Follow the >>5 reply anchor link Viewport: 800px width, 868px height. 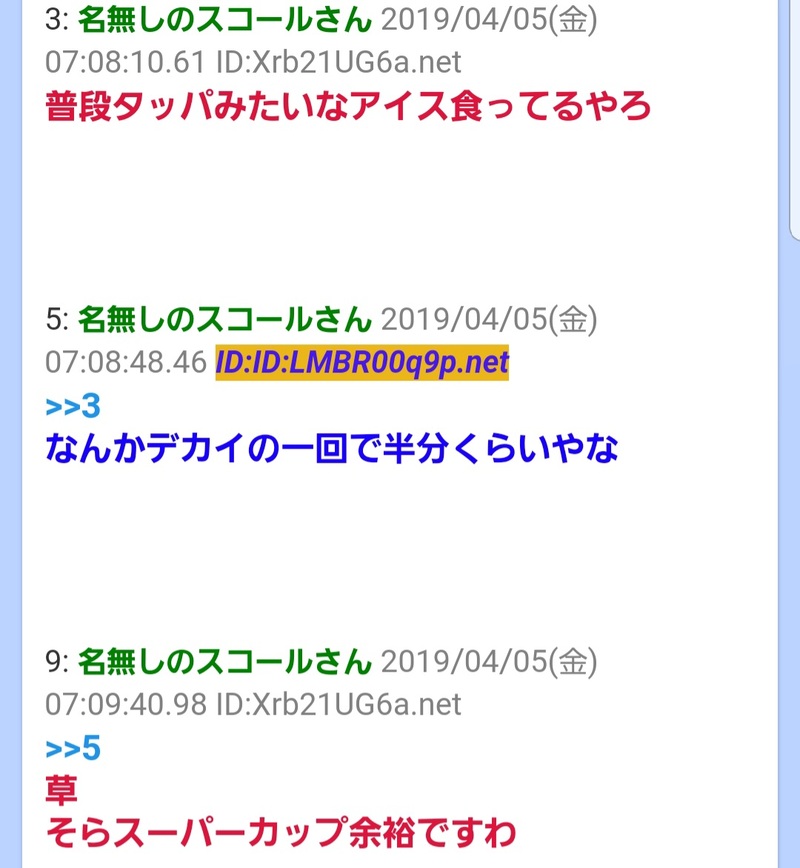[x=73, y=748]
